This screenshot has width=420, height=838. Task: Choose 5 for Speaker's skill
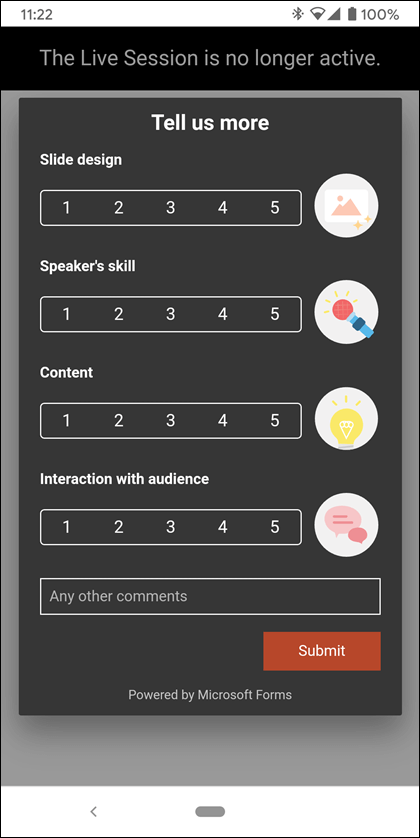point(275,314)
